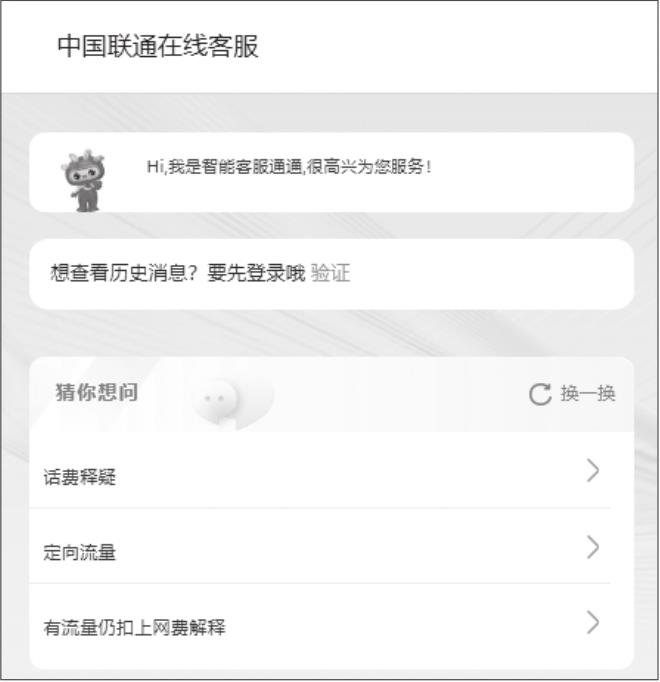Refresh suggestions with 换一换
The height and width of the screenshot is (682, 660).
click(573, 394)
